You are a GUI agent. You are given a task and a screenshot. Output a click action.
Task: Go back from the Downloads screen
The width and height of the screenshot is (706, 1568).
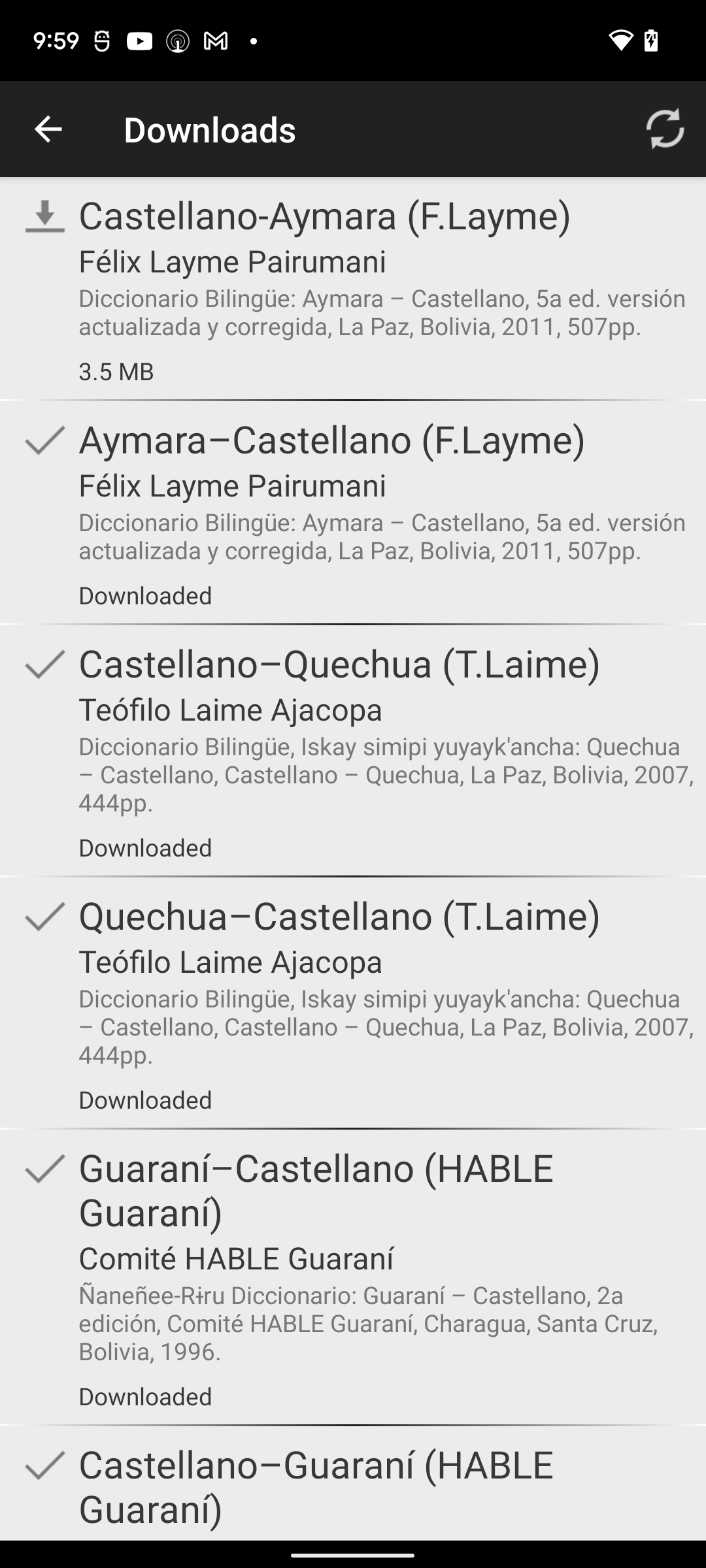48,129
